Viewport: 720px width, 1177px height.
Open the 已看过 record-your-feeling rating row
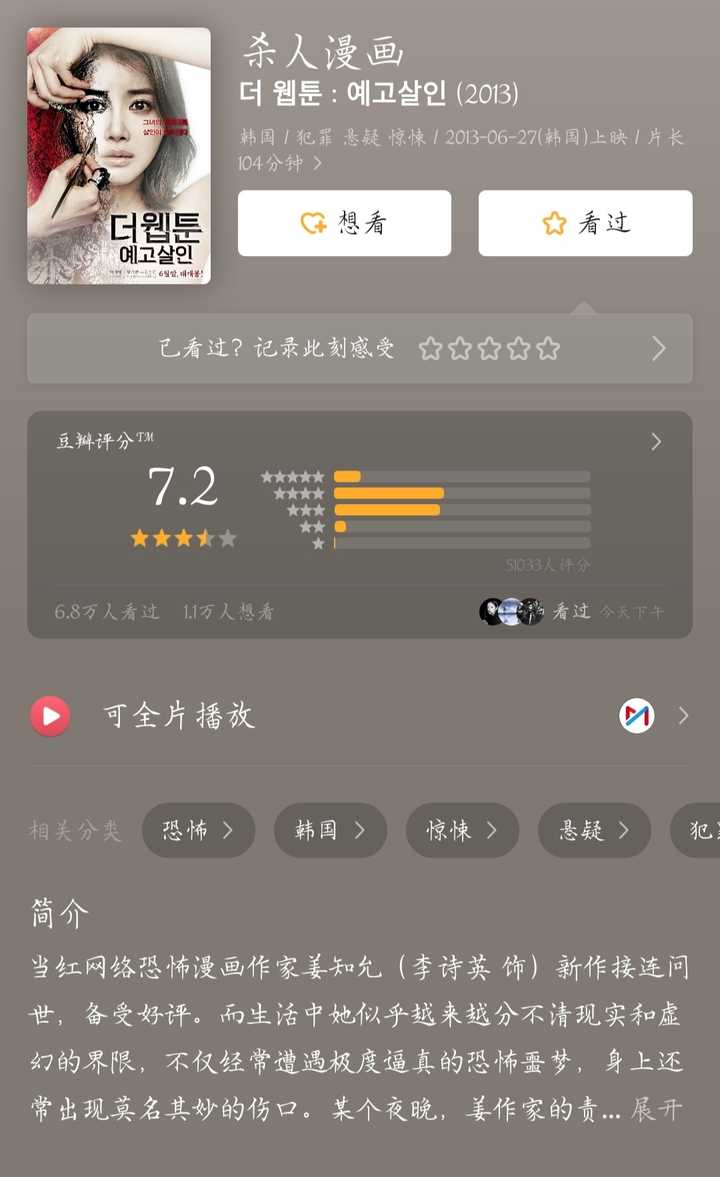point(360,348)
